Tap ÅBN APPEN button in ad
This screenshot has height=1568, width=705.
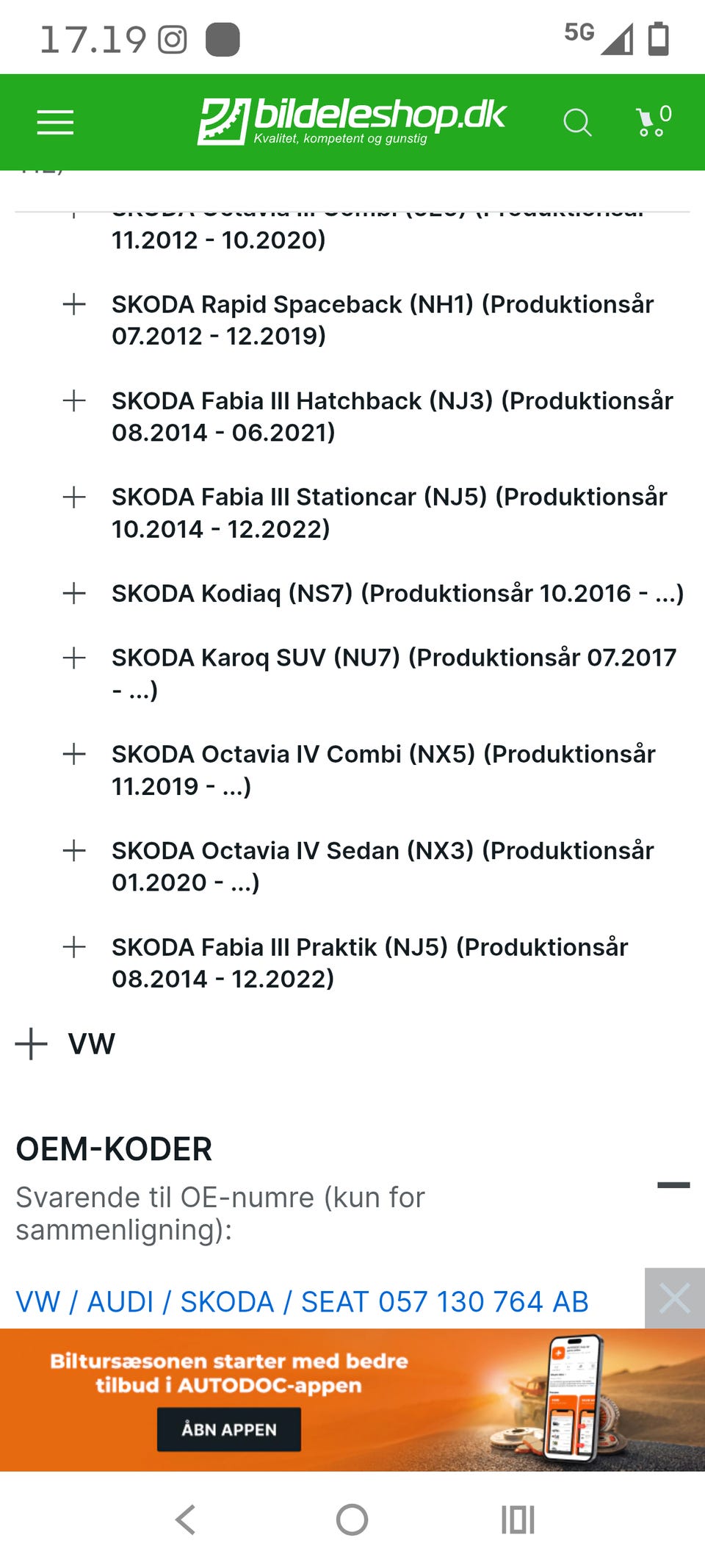tap(229, 1429)
